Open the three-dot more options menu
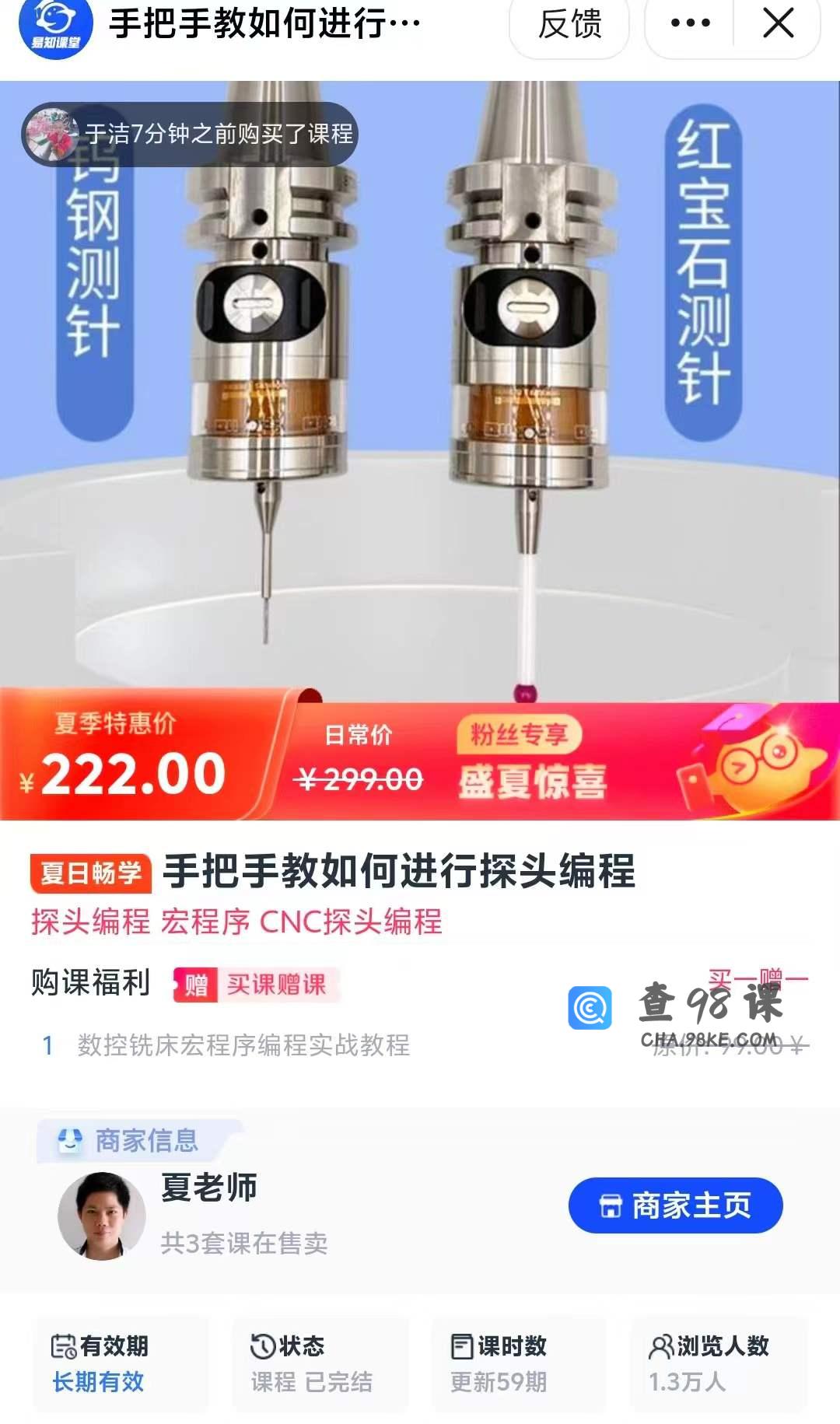The width and height of the screenshot is (840, 1424). [x=690, y=23]
